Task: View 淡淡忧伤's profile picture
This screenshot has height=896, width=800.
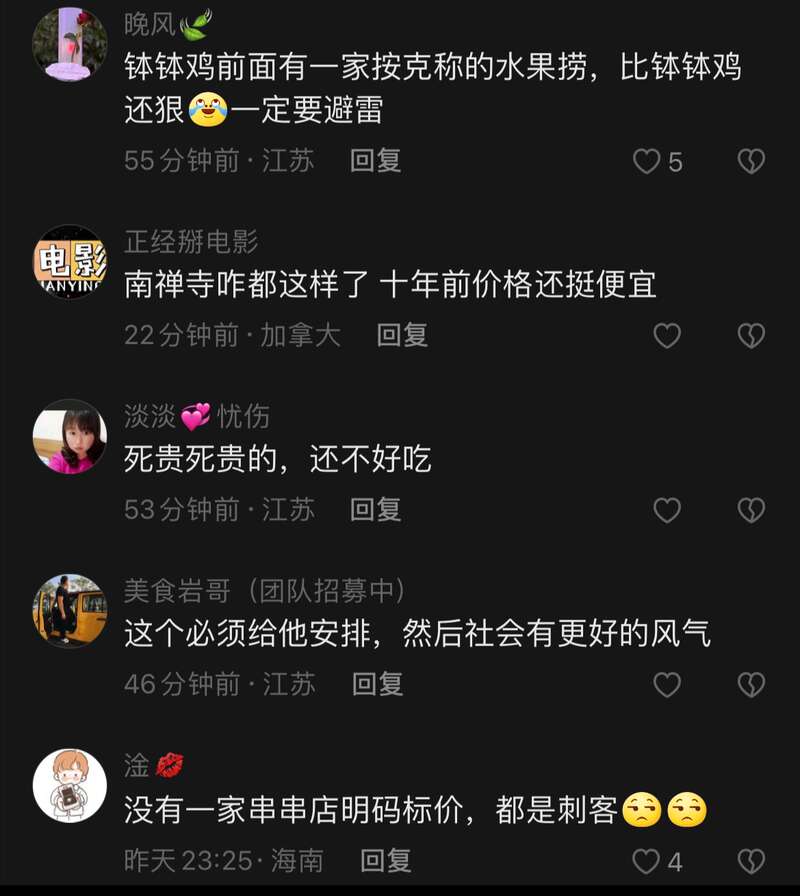Action: (x=69, y=436)
